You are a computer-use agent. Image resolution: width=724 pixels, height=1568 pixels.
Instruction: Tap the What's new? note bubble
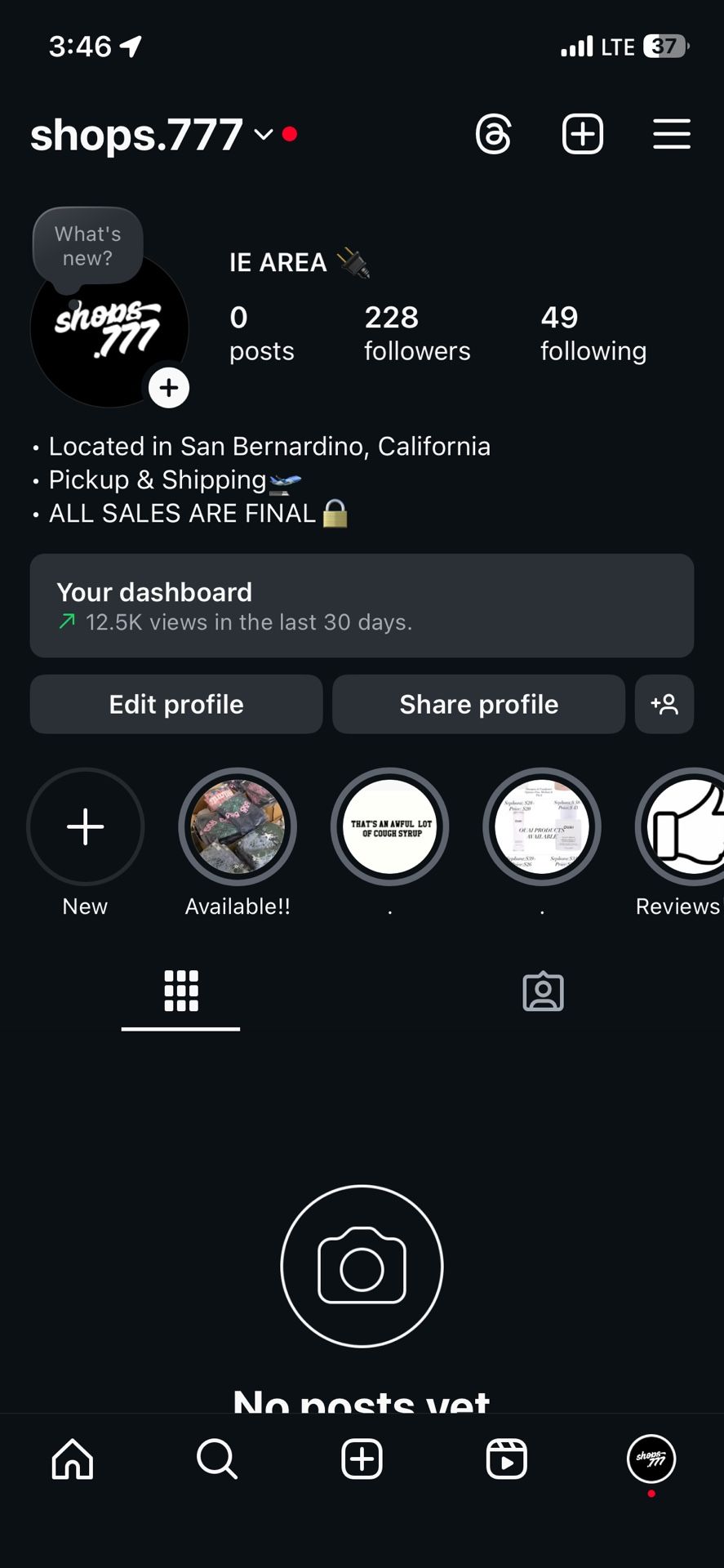[x=88, y=246]
